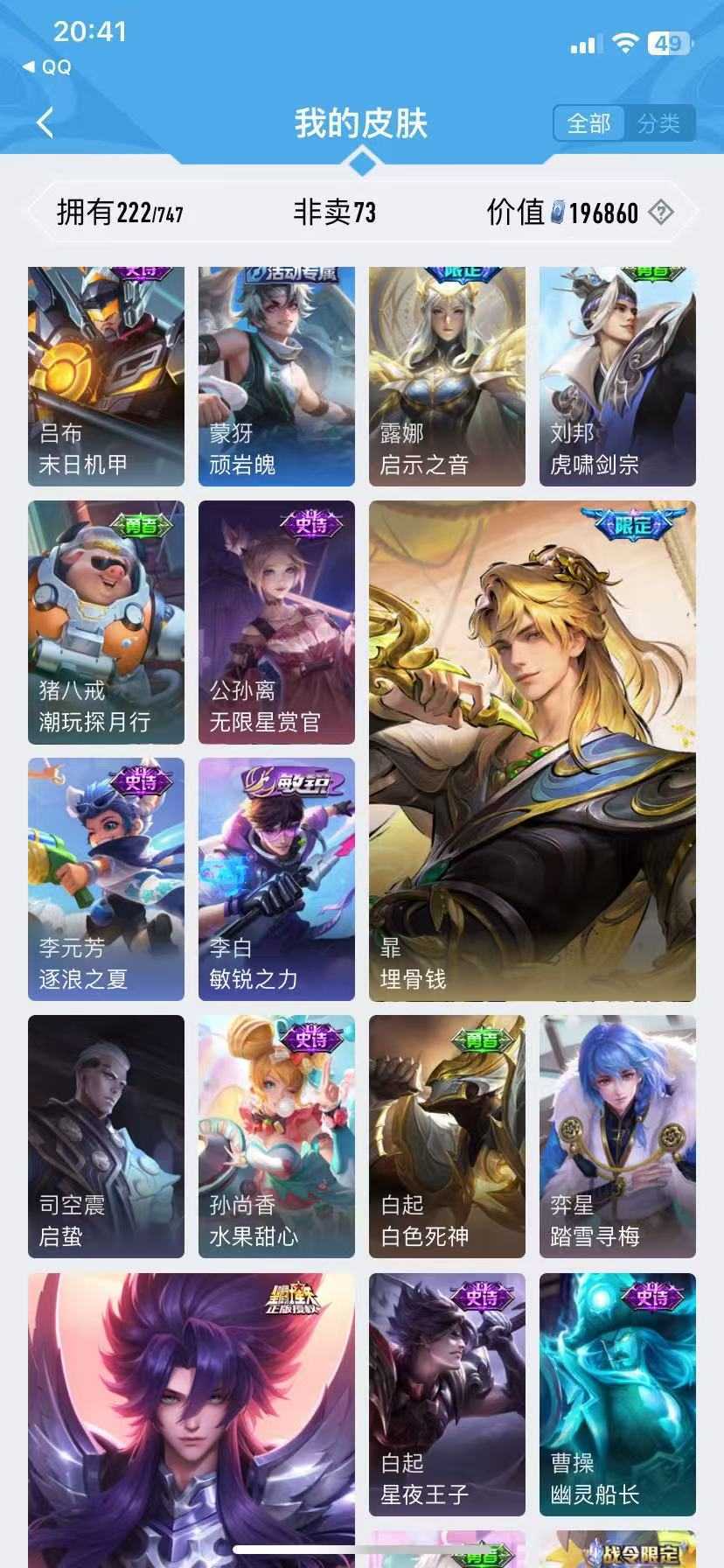View 露娜 启示之音 skin

point(447,377)
